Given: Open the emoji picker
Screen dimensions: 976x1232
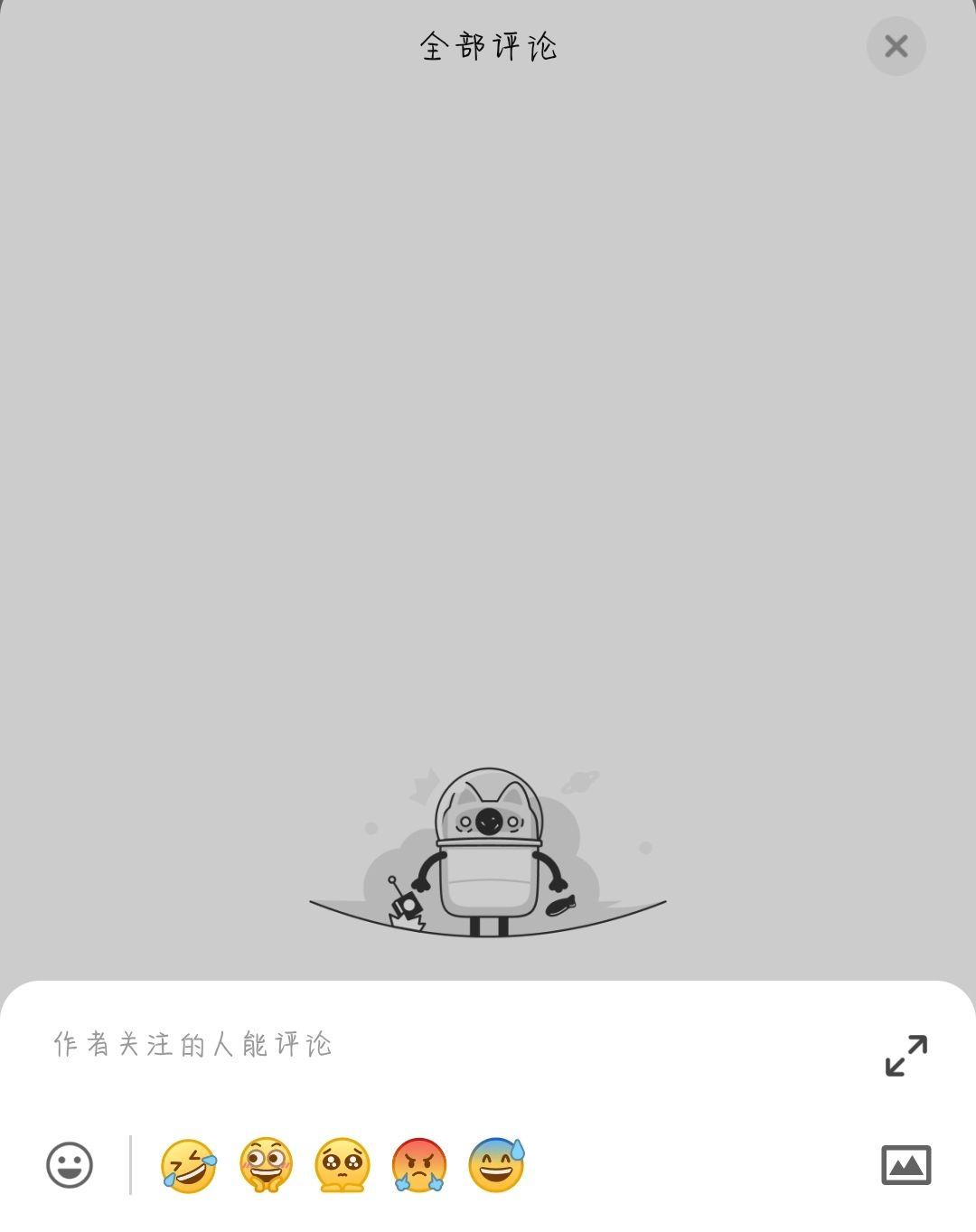Looking at the screenshot, I should tap(70, 1164).
